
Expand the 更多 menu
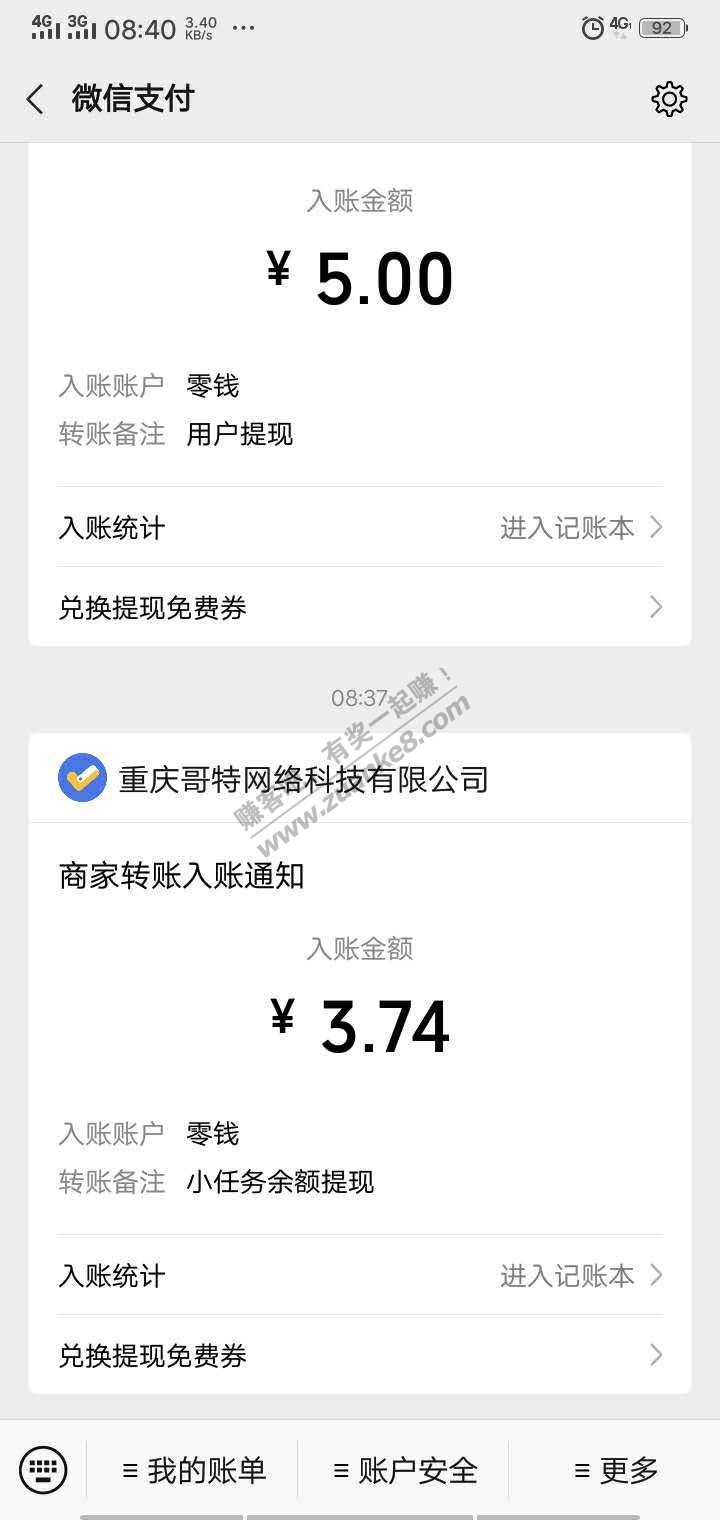615,1470
